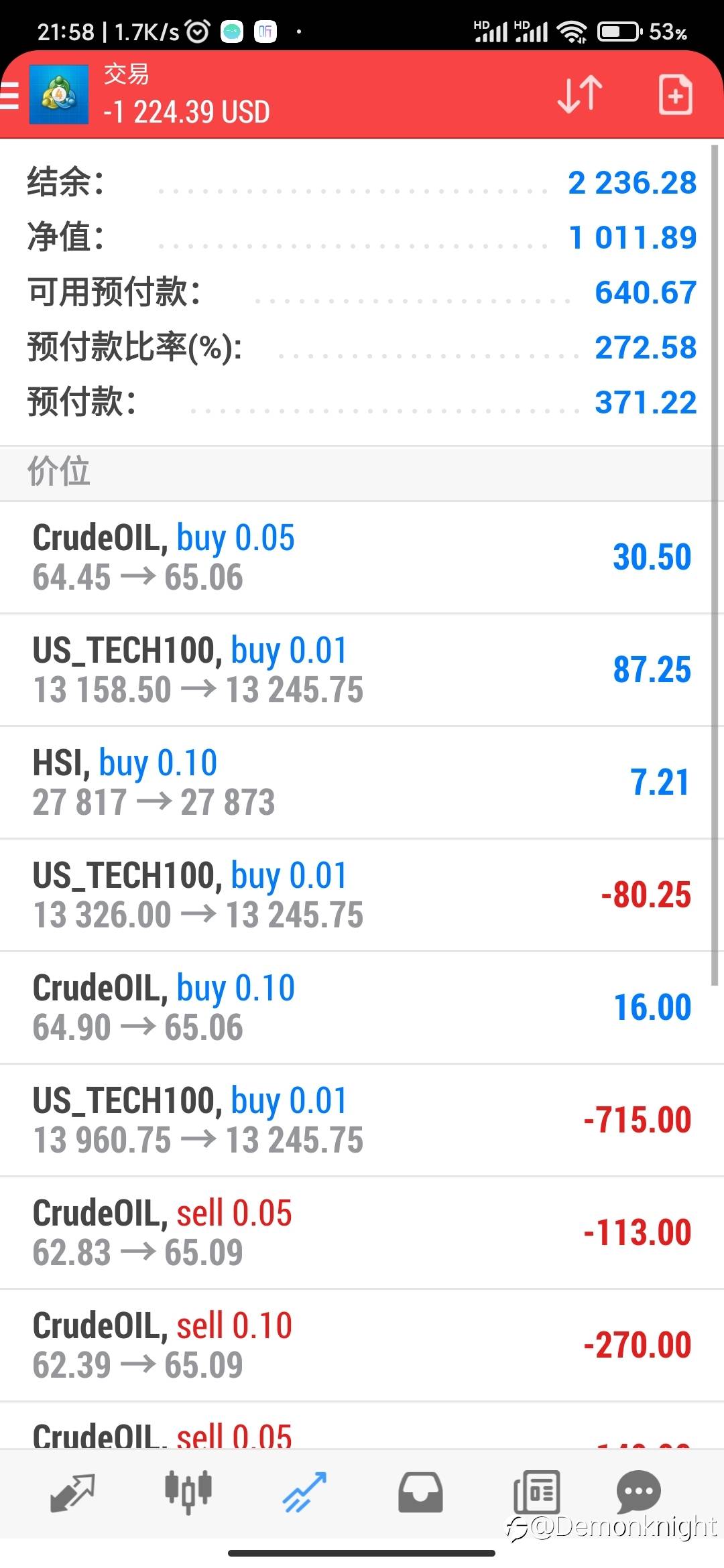
Task: Open CrudeOIL sell 0.10 position at 62.39
Action: 362,1346
